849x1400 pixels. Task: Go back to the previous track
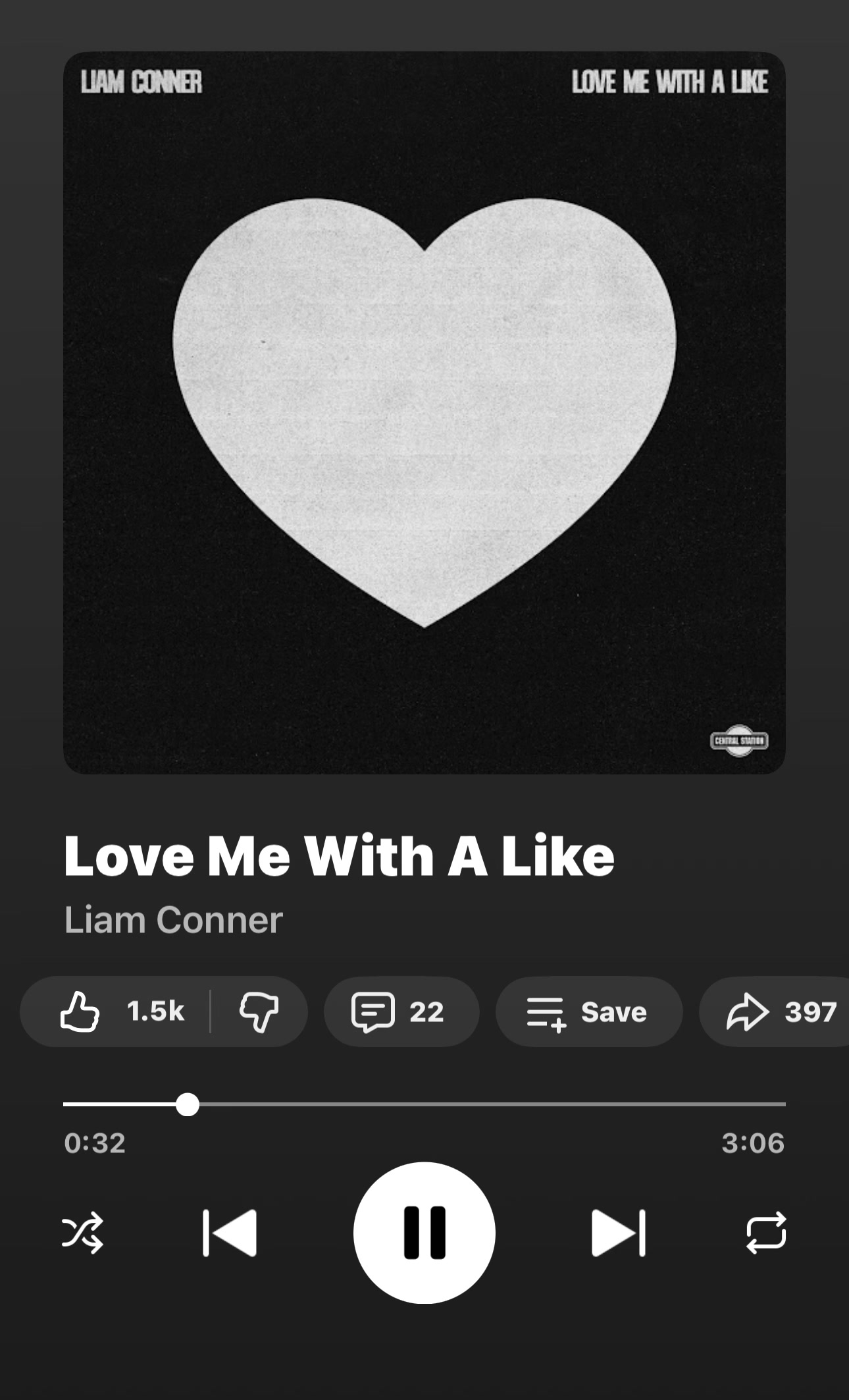click(x=230, y=1233)
